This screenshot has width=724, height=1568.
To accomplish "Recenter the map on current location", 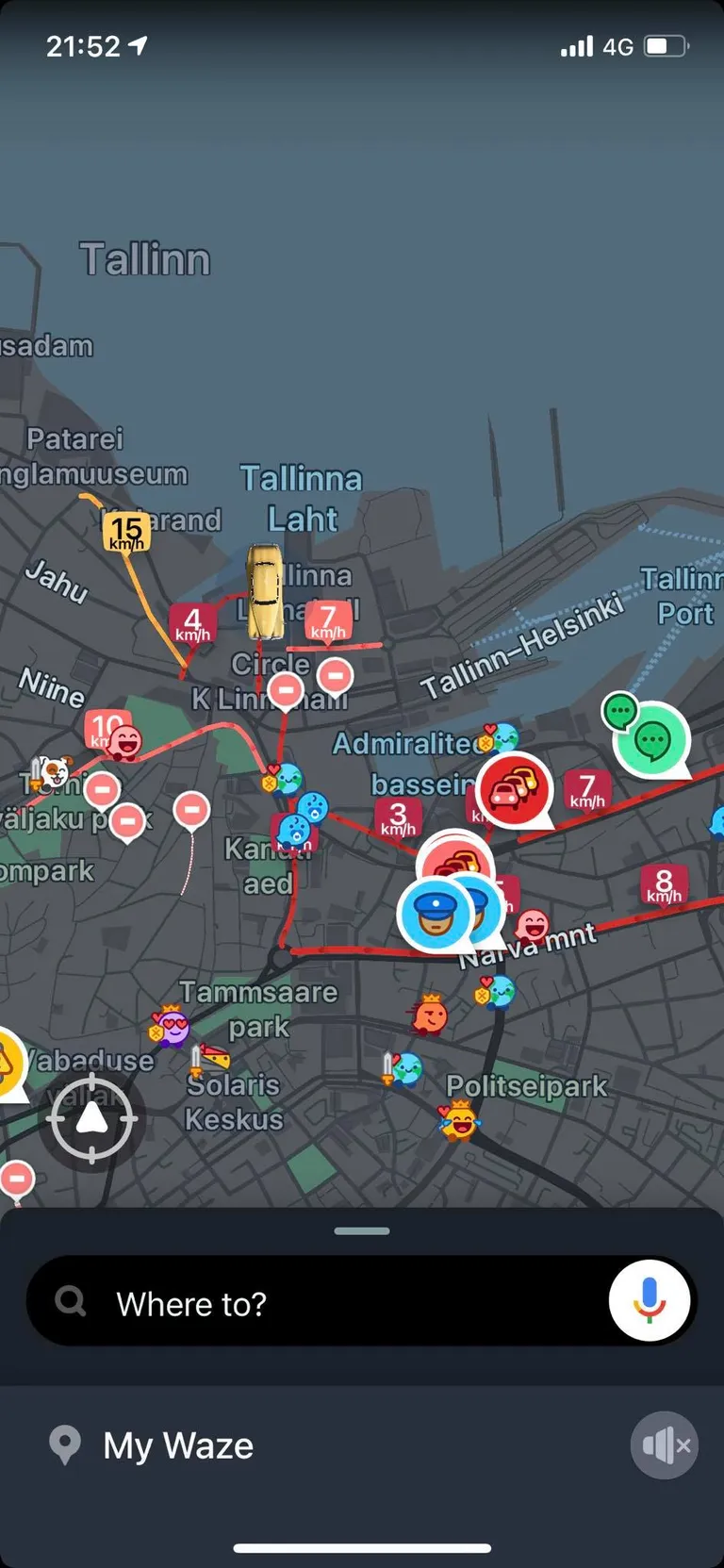I will pyautogui.click(x=91, y=1119).
